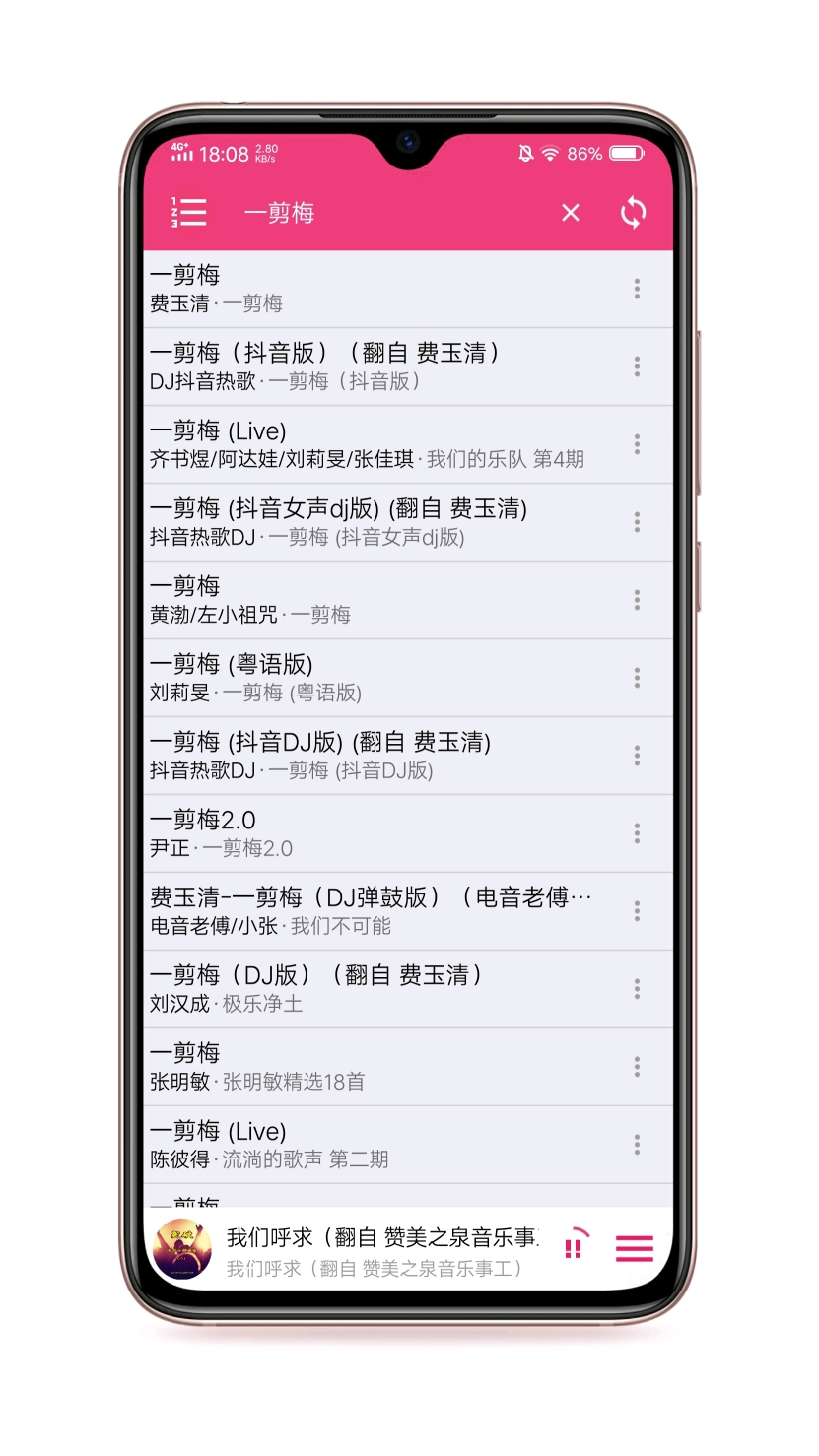The image size is (819, 1456).
Task: Open options for 一剪梅 by 张明敏
Action: pos(637,1067)
